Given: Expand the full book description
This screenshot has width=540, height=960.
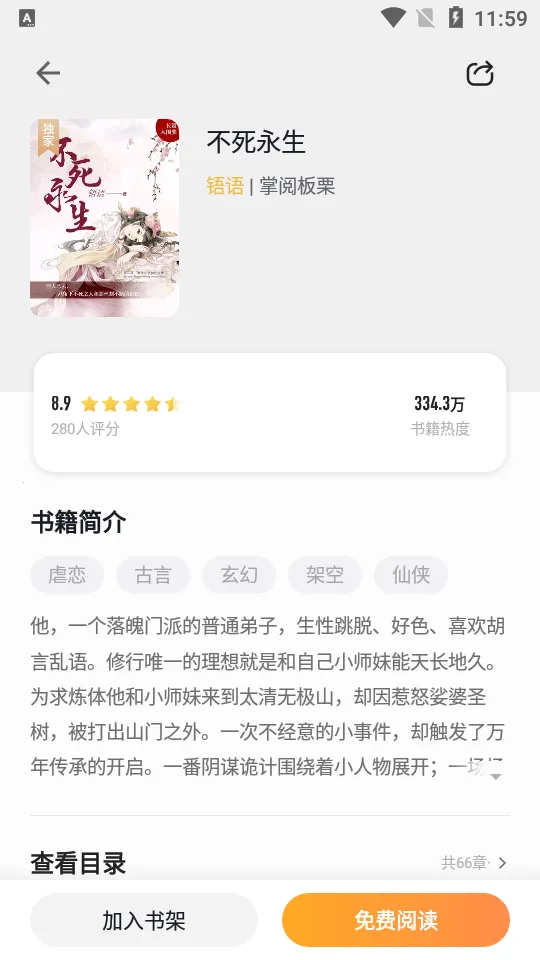Looking at the screenshot, I should point(496,776).
